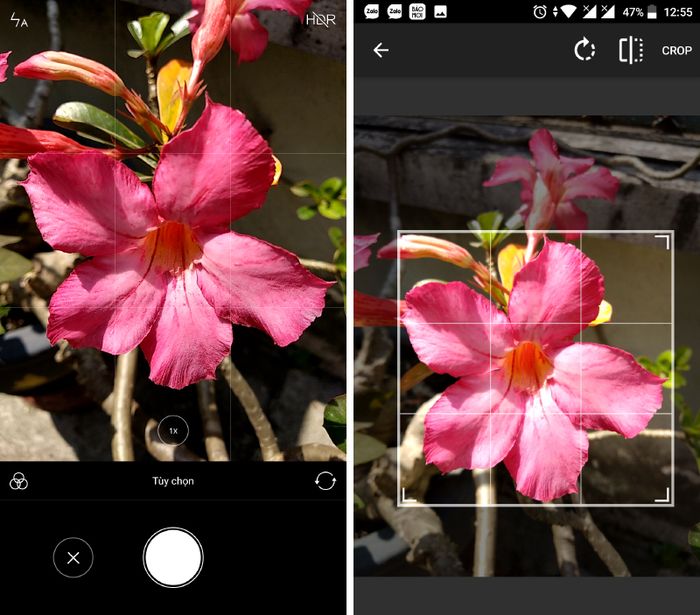The image size is (700, 615).
Task: Open Tùy chọn options
Action: point(173,481)
